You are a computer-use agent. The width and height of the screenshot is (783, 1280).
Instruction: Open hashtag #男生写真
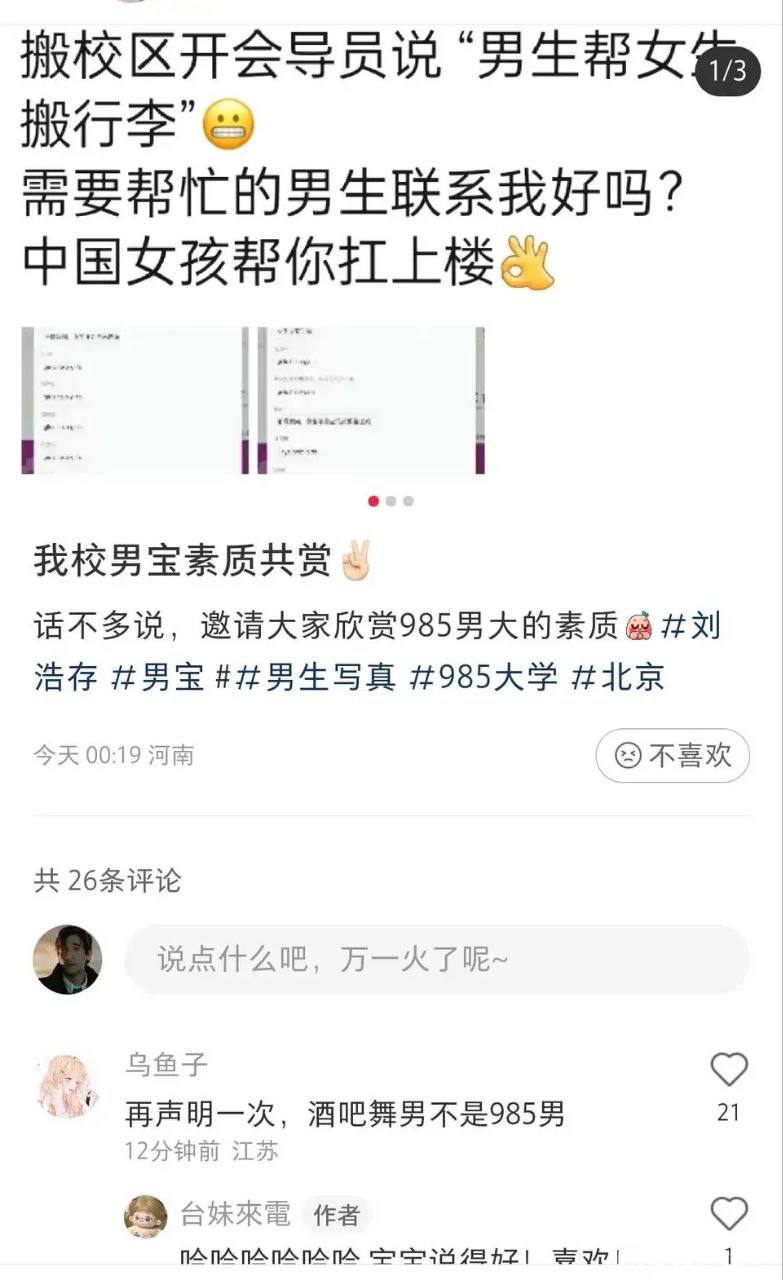(317, 677)
